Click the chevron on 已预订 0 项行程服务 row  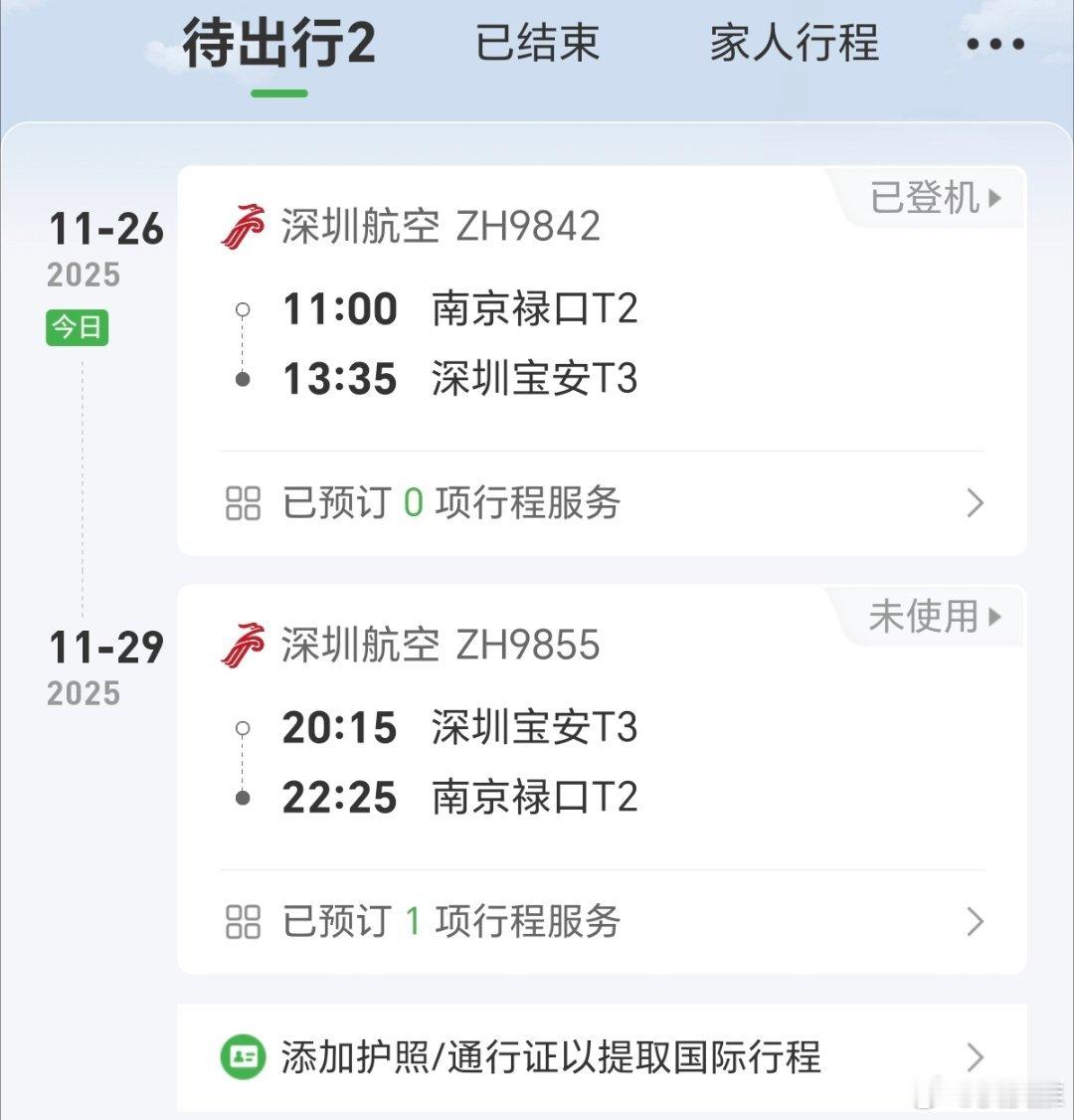[976, 504]
